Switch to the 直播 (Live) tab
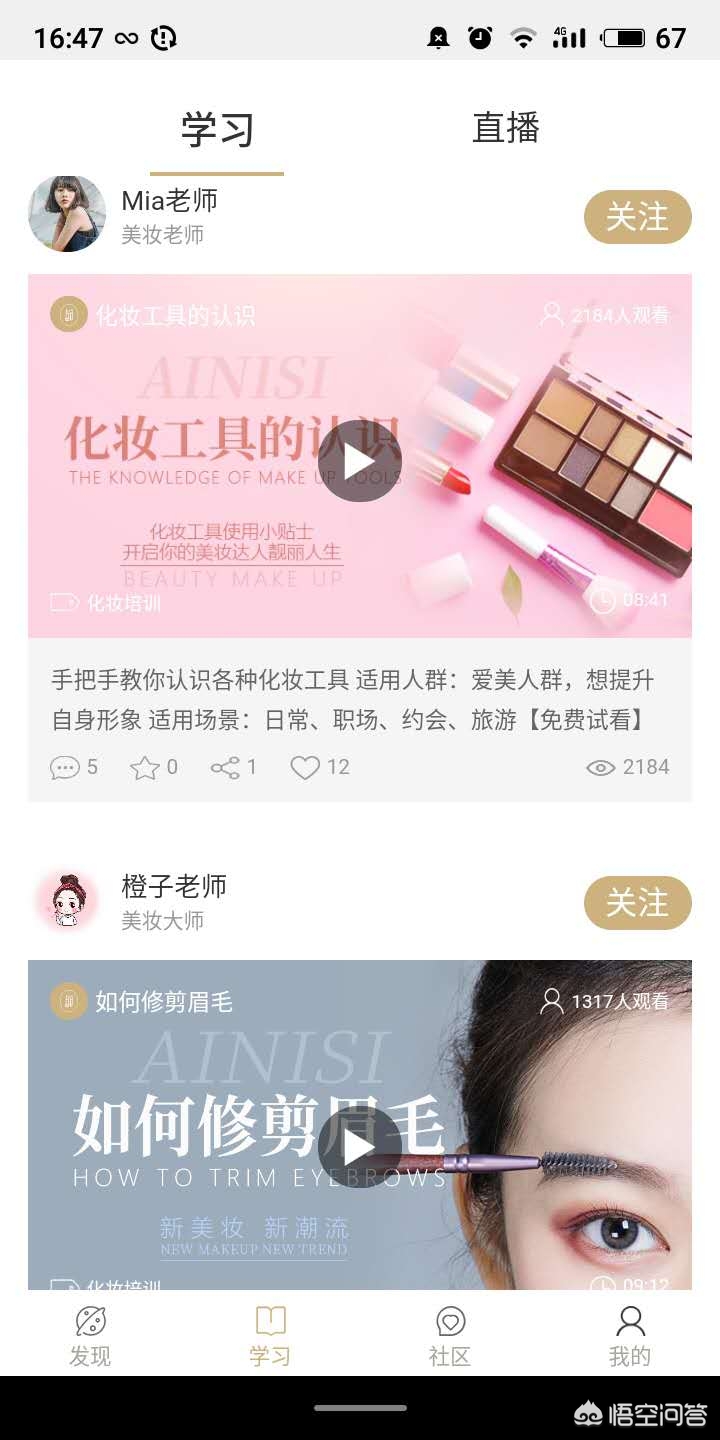Screen dimensions: 720x1440 tap(505, 128)
